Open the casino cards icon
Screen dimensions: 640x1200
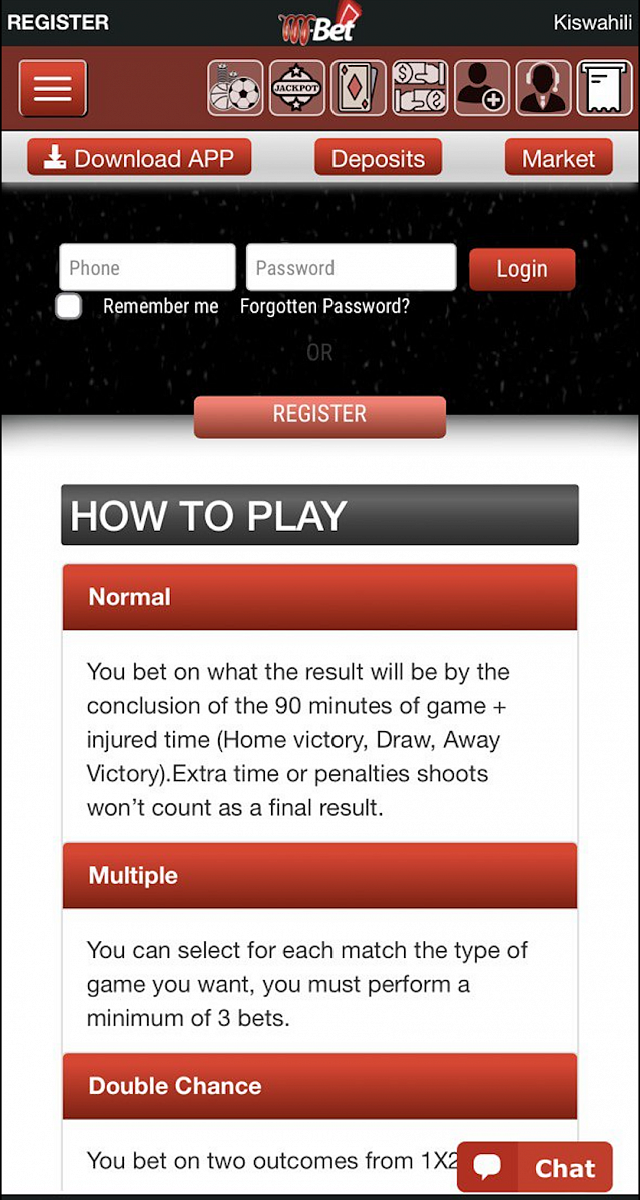[x=358, y=88]
